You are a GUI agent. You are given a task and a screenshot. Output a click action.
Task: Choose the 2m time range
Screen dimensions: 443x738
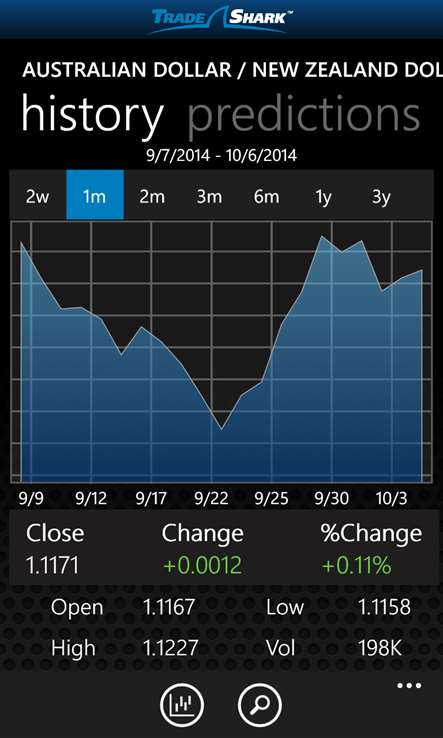point(152,195)
